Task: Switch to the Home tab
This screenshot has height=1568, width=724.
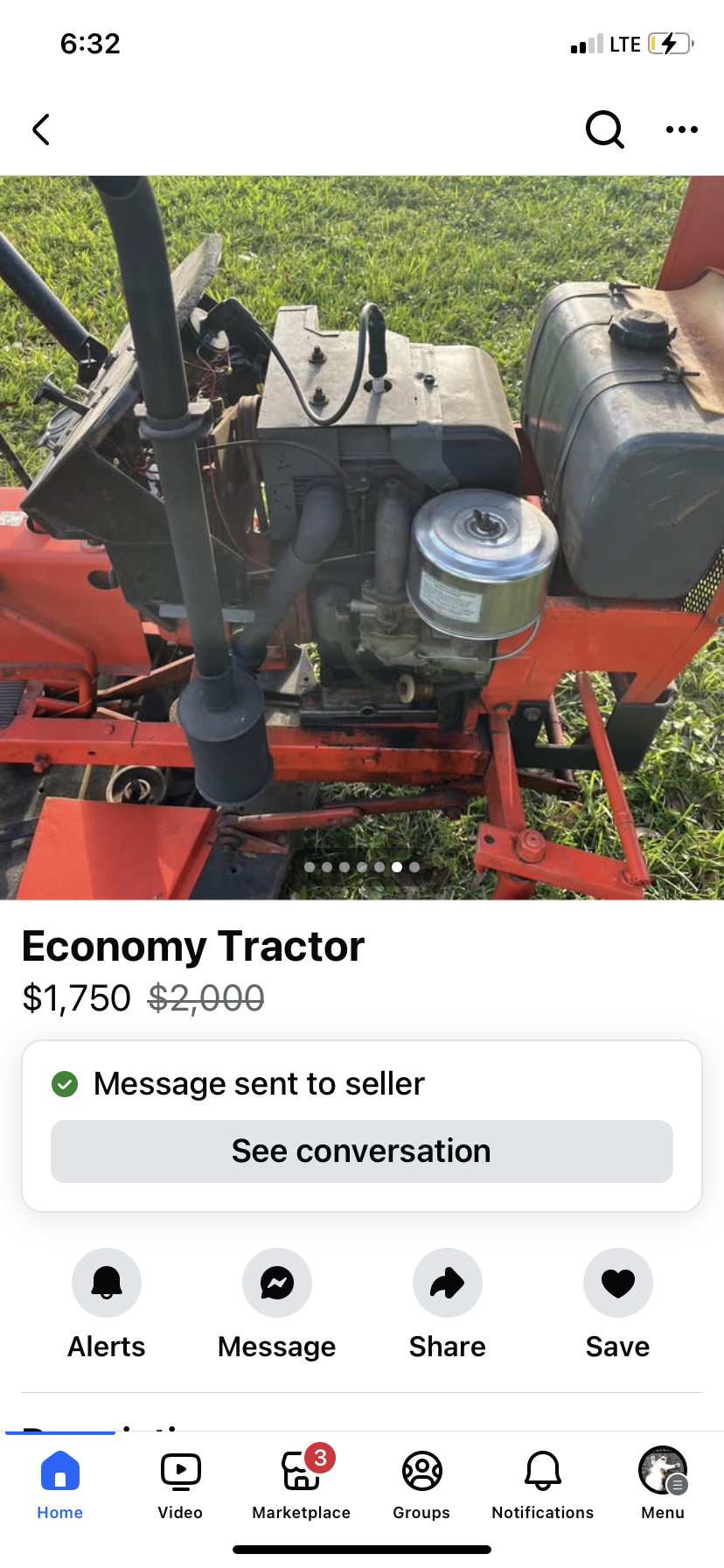Action: point(60,1485)
